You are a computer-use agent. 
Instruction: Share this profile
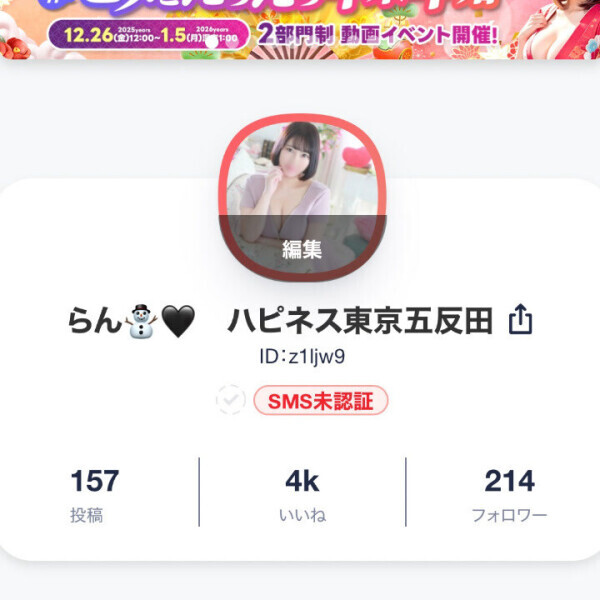click(x=520, y=320)
